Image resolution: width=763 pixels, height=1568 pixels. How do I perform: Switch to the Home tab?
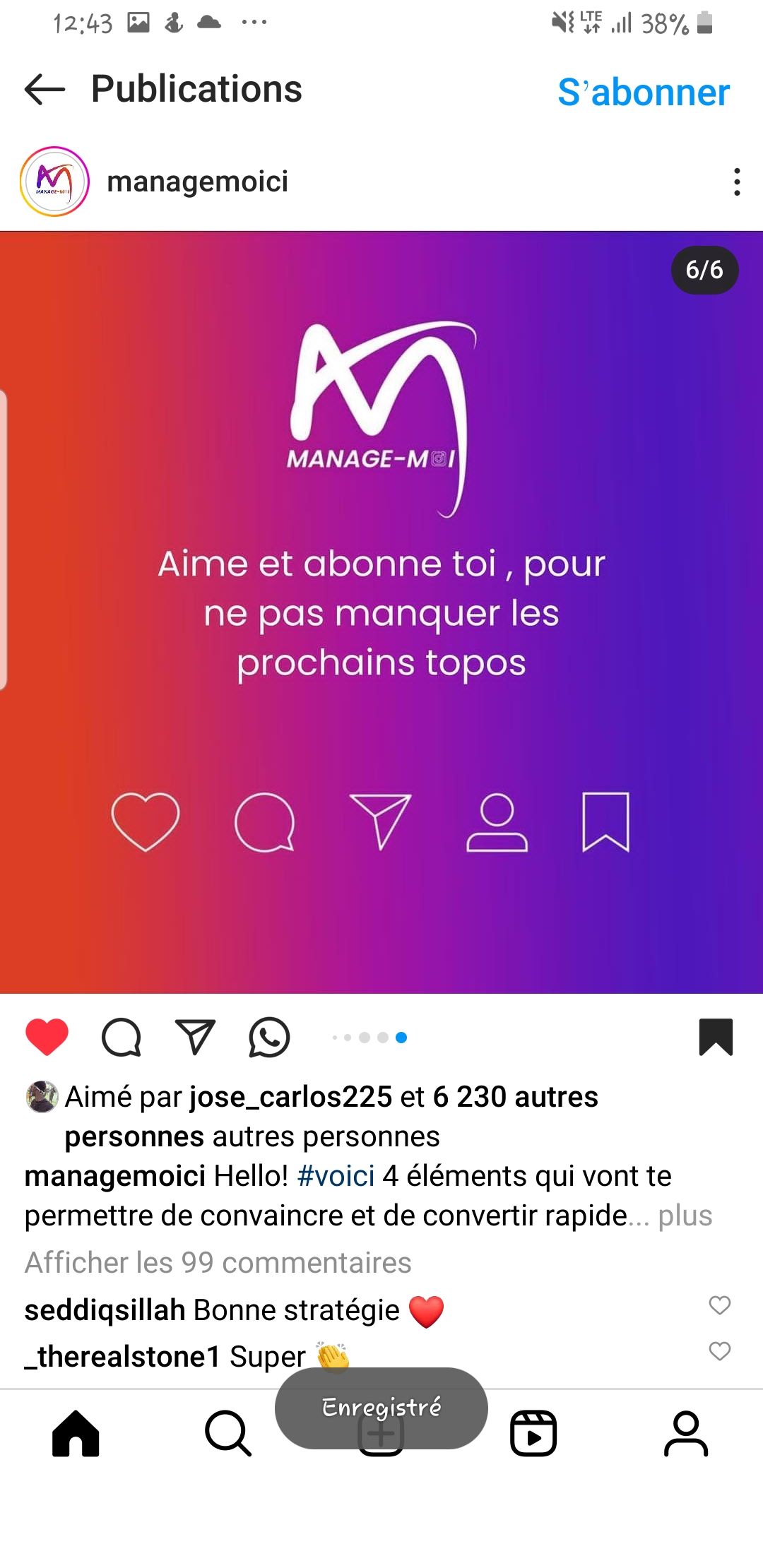(x=76, y=1434)
